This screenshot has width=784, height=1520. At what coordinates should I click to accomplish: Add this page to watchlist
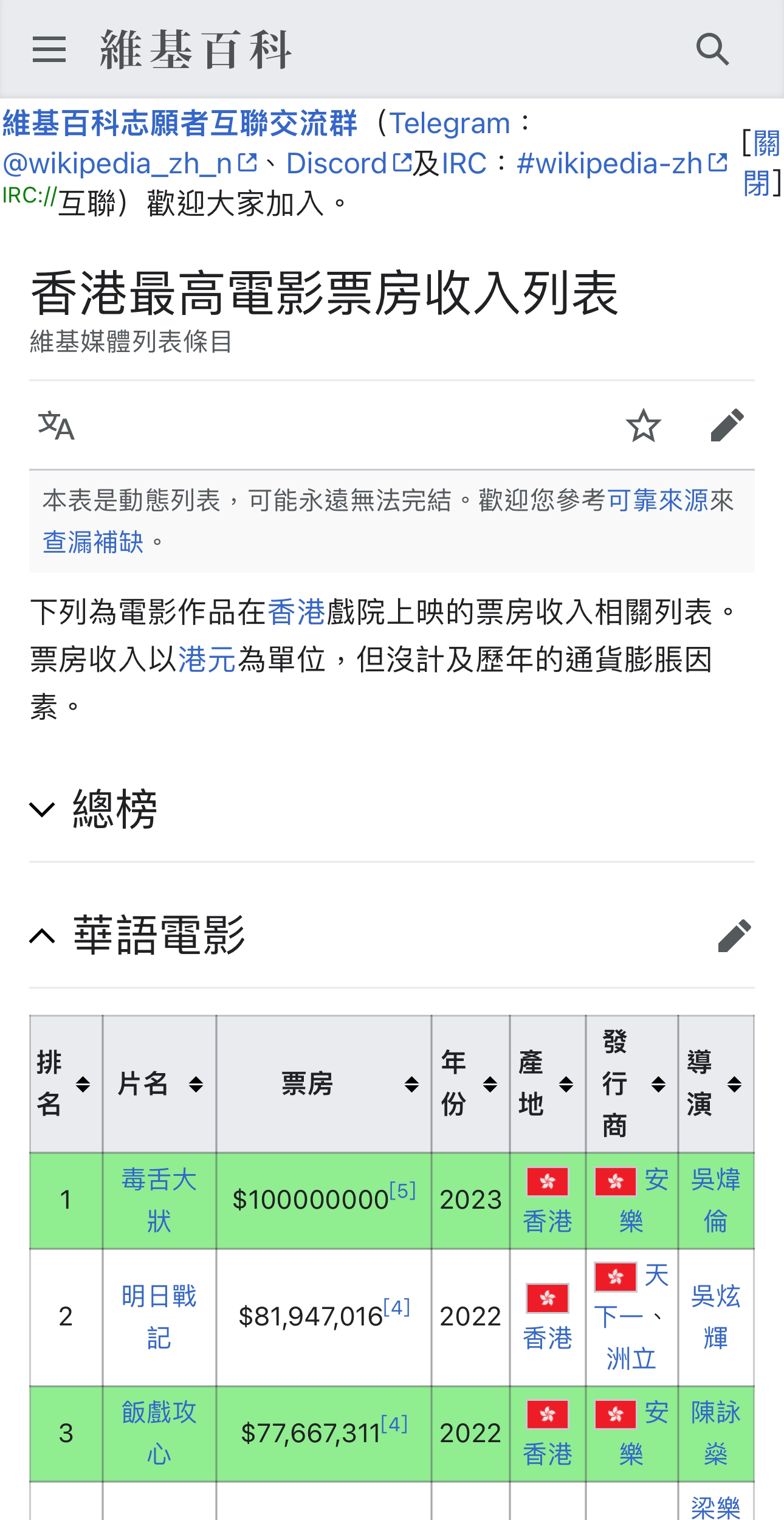click(x=643, y=426)
